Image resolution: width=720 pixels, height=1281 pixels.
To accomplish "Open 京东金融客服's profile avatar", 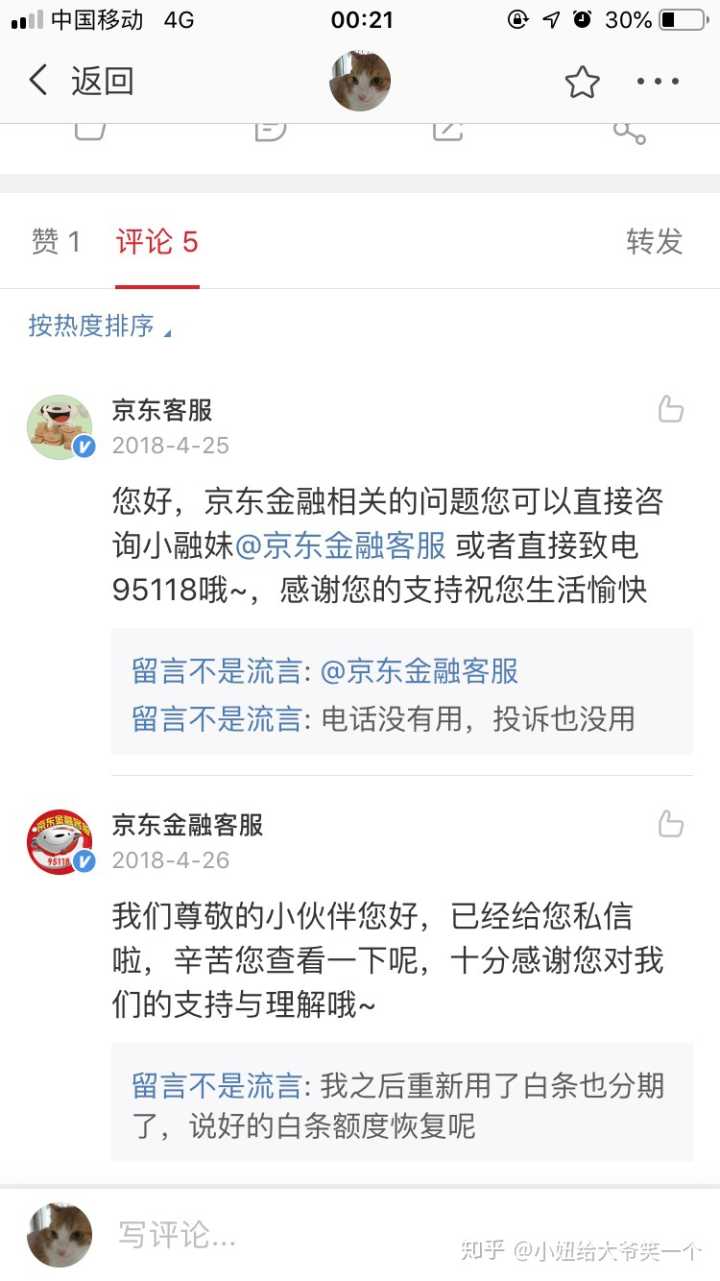I will tap(60, 842).
